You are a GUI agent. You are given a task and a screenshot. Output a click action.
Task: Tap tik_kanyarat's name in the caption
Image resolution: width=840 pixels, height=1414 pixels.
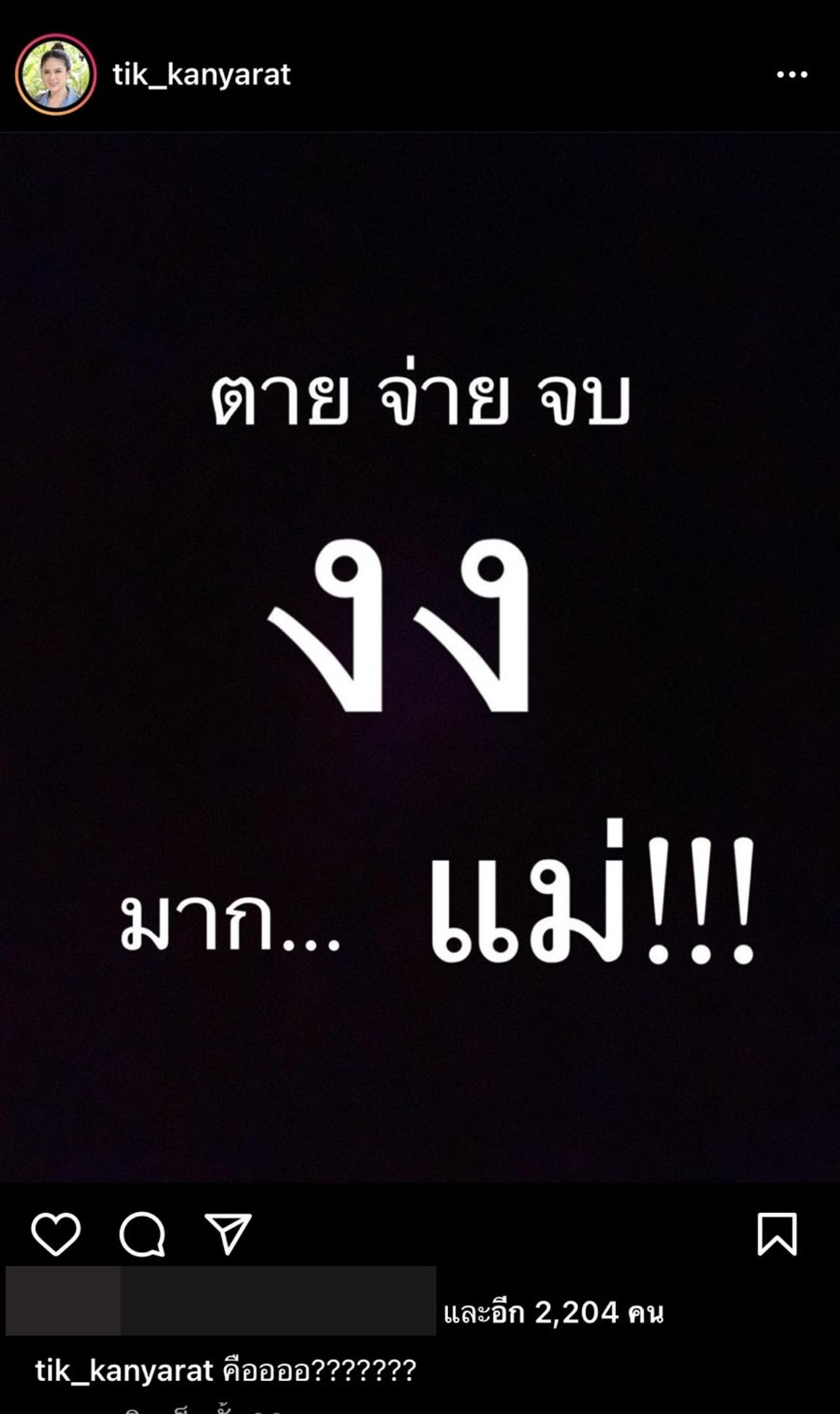[x=124, y=1371]
